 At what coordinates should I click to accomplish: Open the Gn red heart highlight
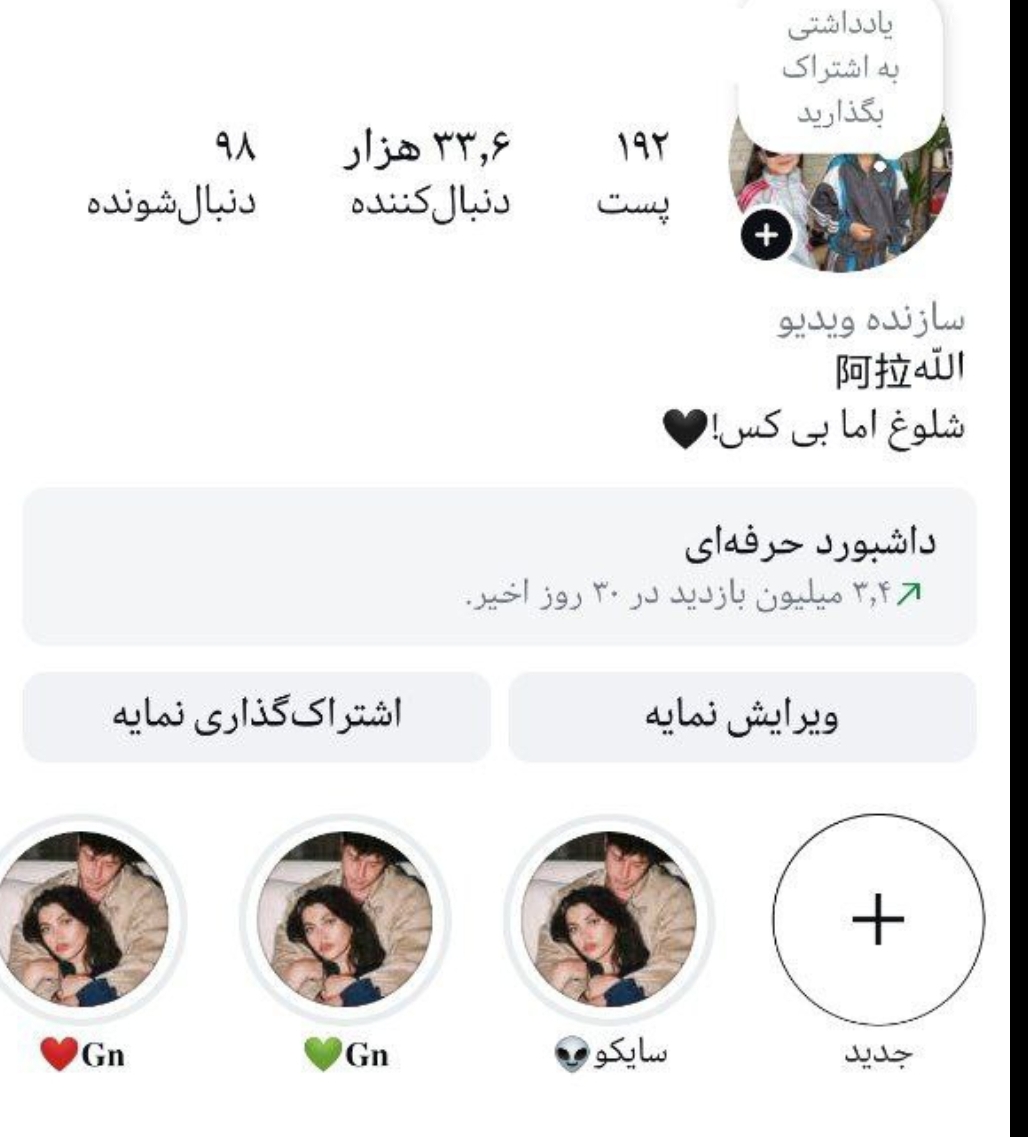point(90,920)
